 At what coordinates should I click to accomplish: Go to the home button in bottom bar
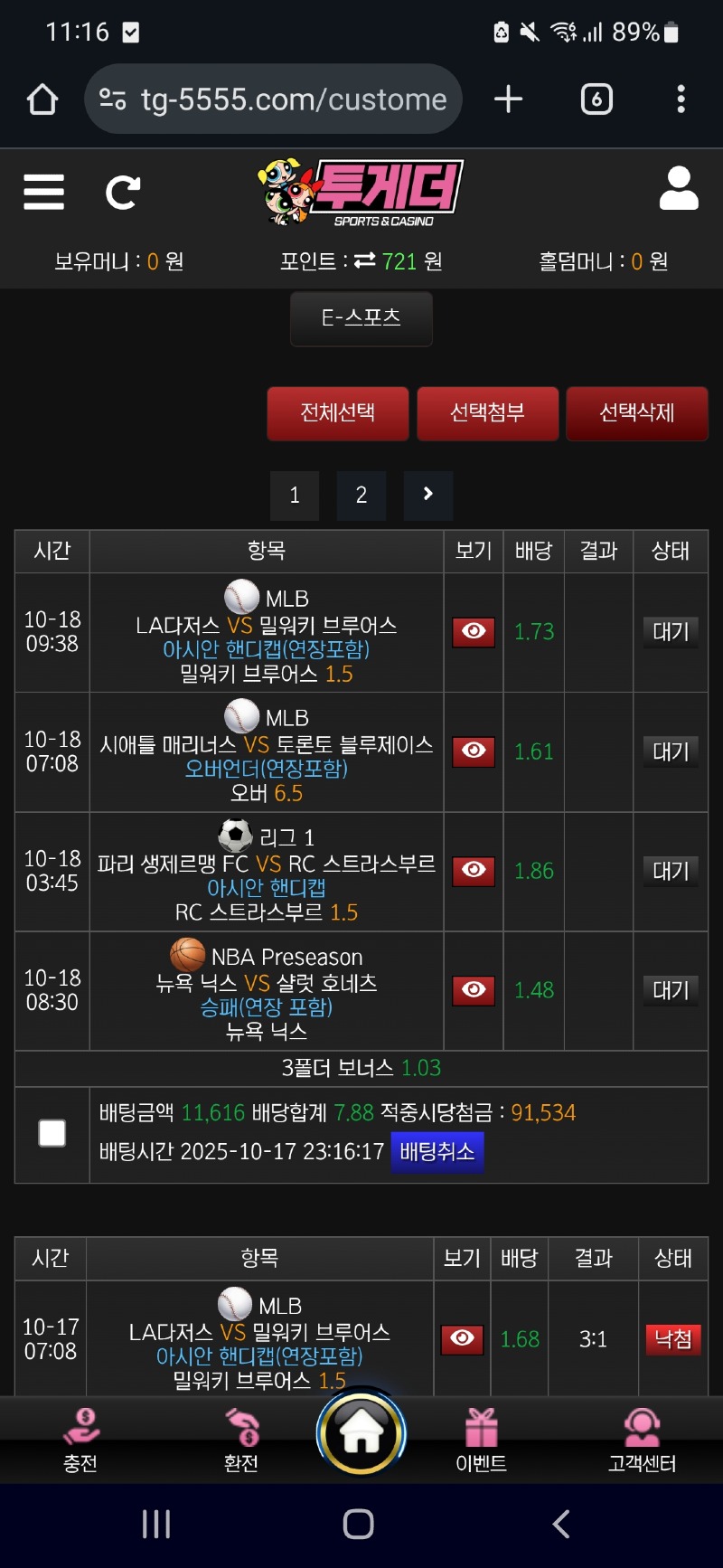click(x=361, y=1432)
